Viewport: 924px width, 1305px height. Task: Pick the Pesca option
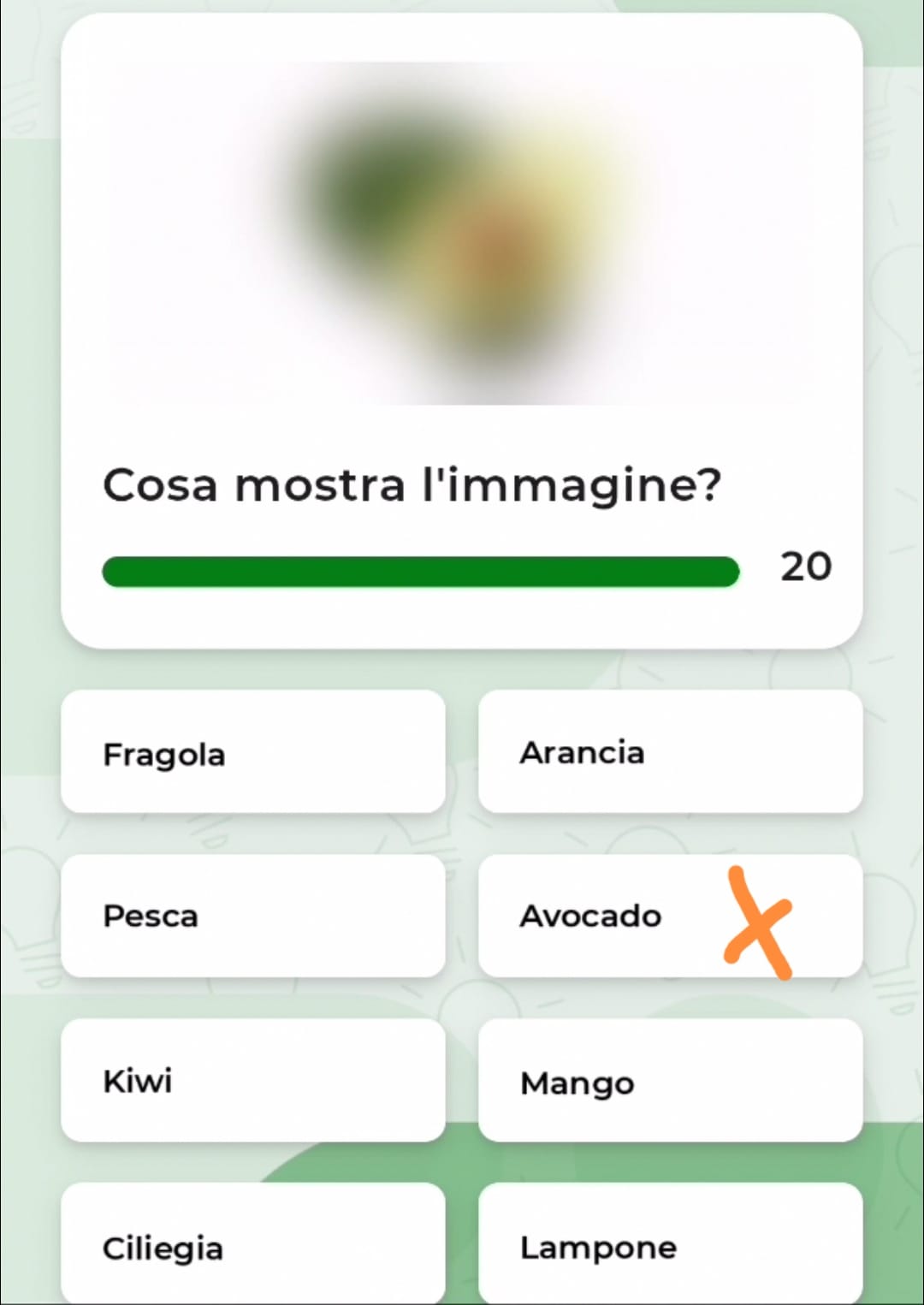point(252,916)
